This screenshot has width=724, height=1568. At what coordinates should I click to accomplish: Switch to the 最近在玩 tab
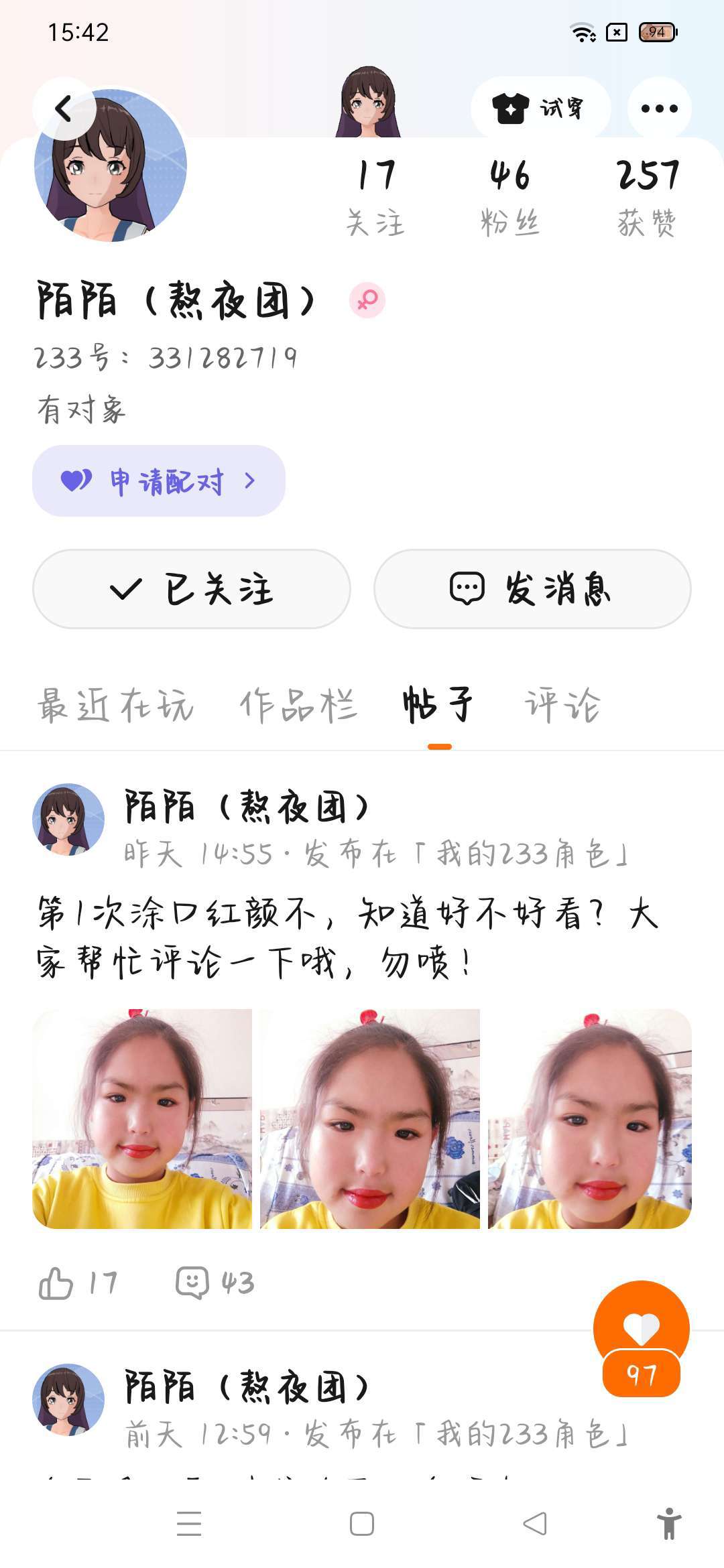(115, 706)
